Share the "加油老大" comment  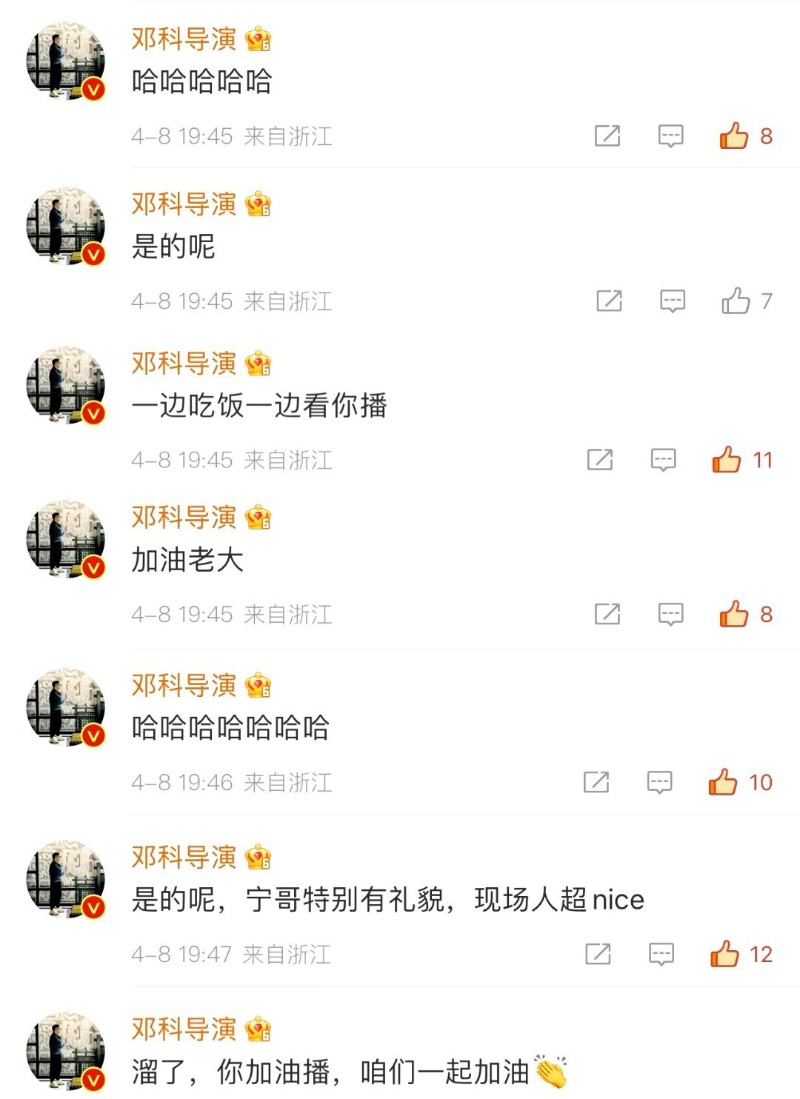pos(607,614)
